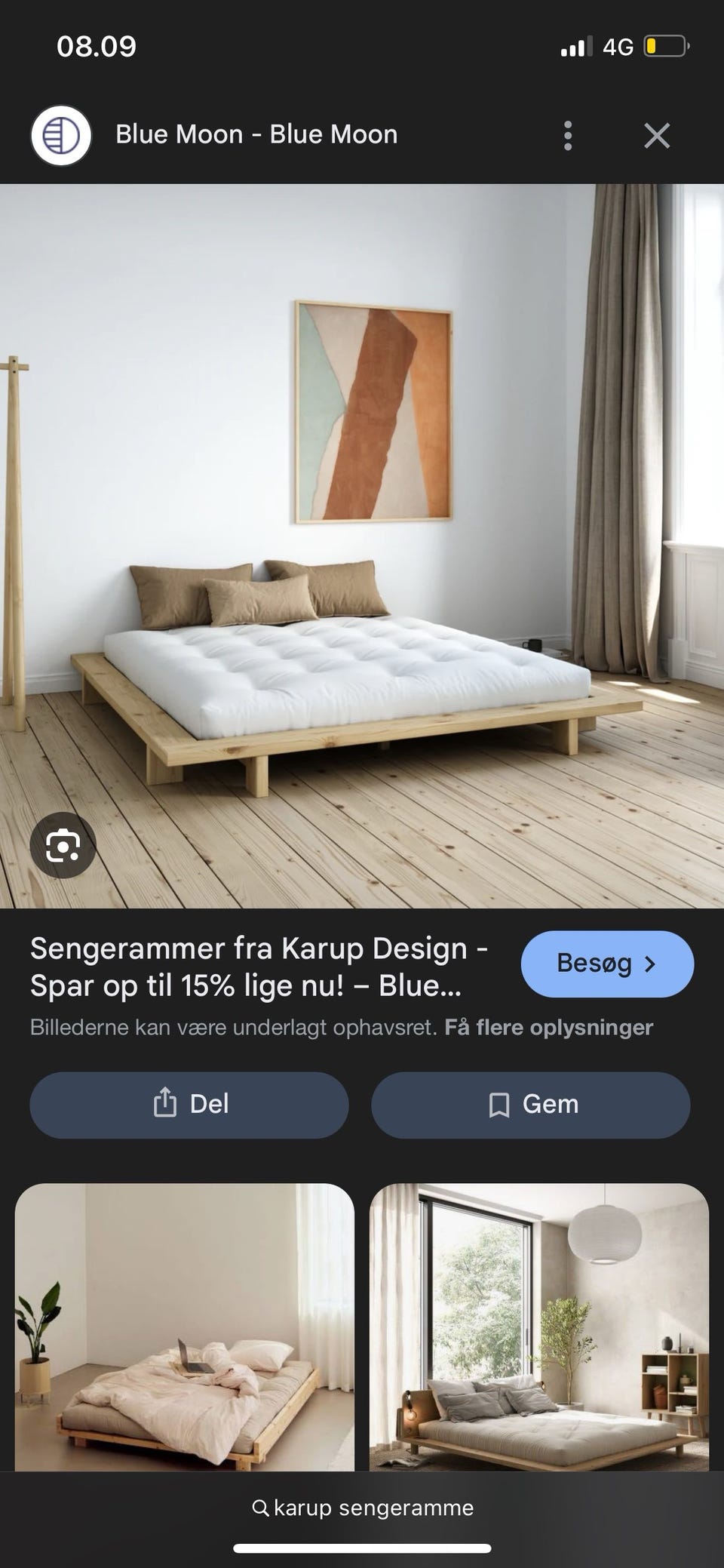Screen dimensions: 724x1568
Task: Tap the Blue Moon site favicon
Action: click(63, 134)
